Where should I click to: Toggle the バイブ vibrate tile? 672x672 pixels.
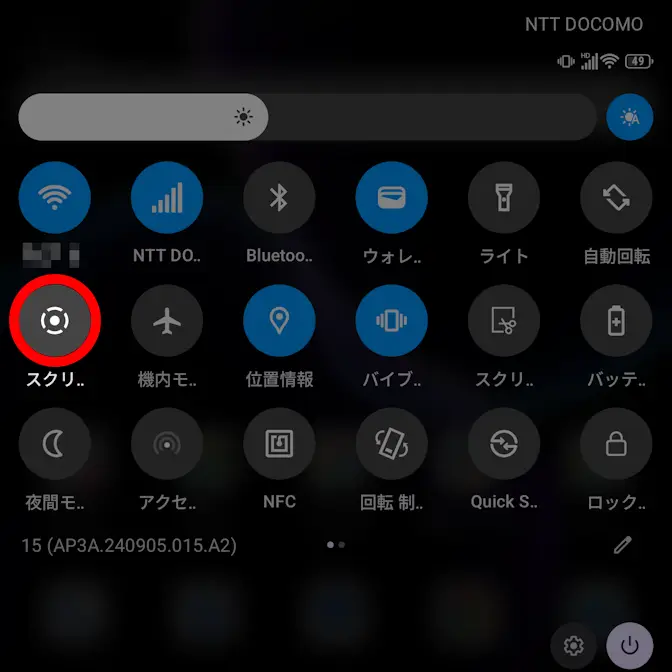[x=391, y=320]
